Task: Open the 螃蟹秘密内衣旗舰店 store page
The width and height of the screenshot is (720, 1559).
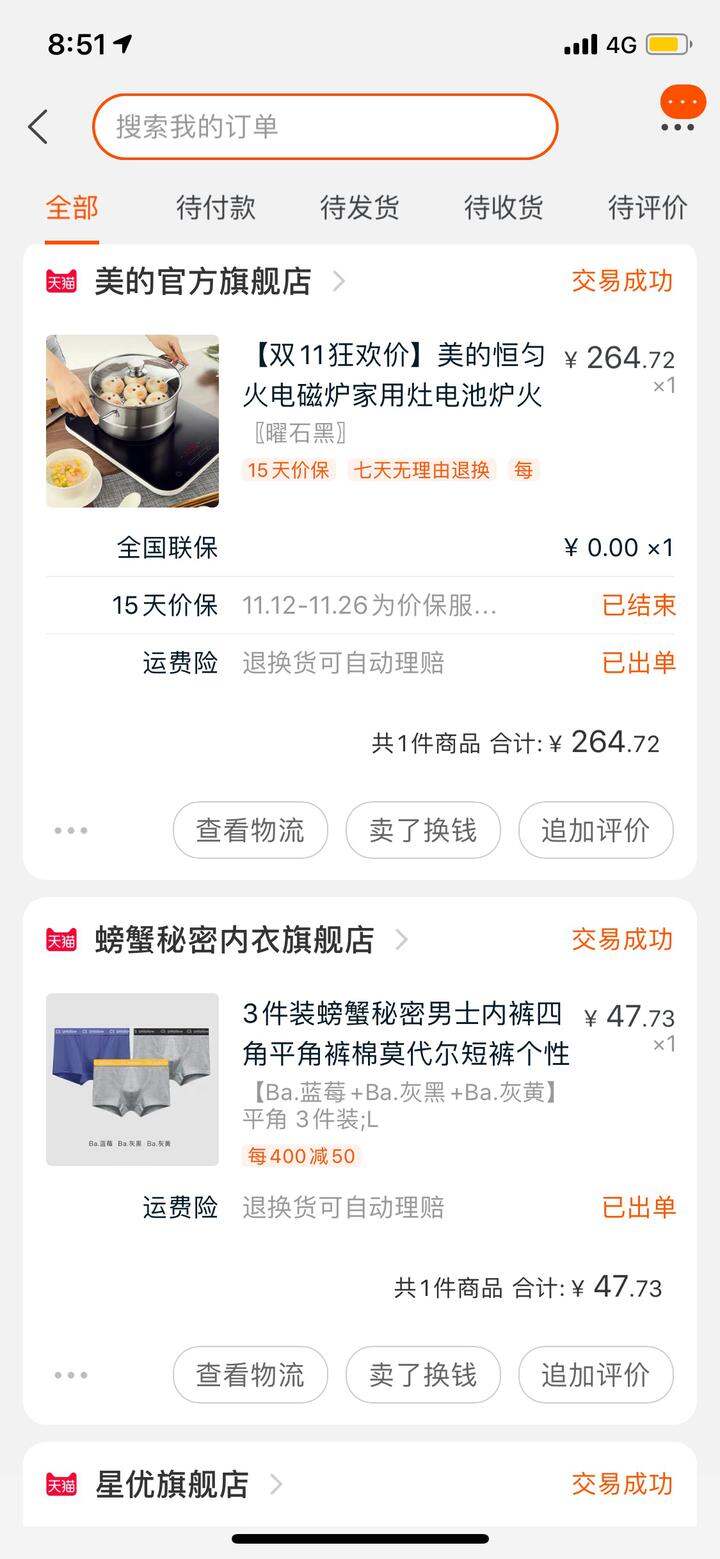Action: [234, 939]
